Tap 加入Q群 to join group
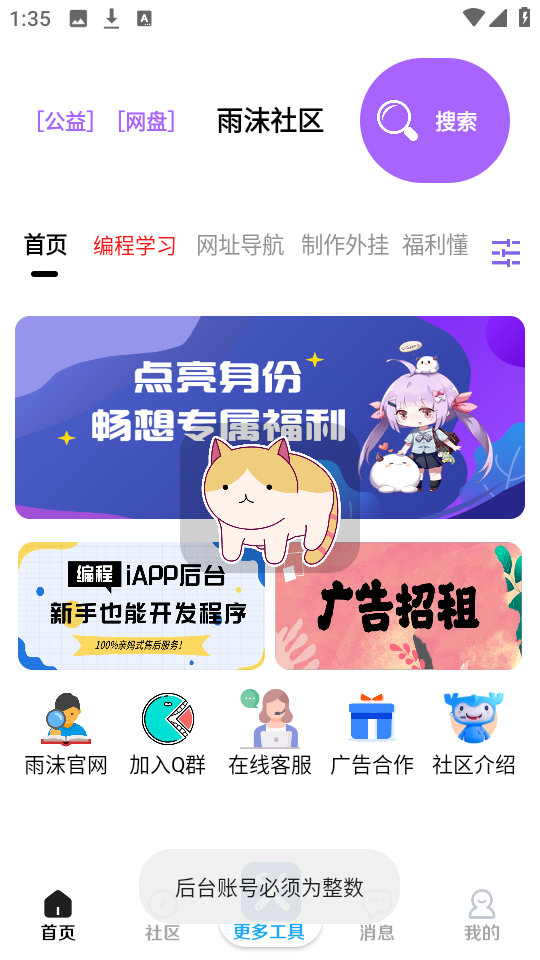Screen dimensions: 540x960 tap(168, 735)
